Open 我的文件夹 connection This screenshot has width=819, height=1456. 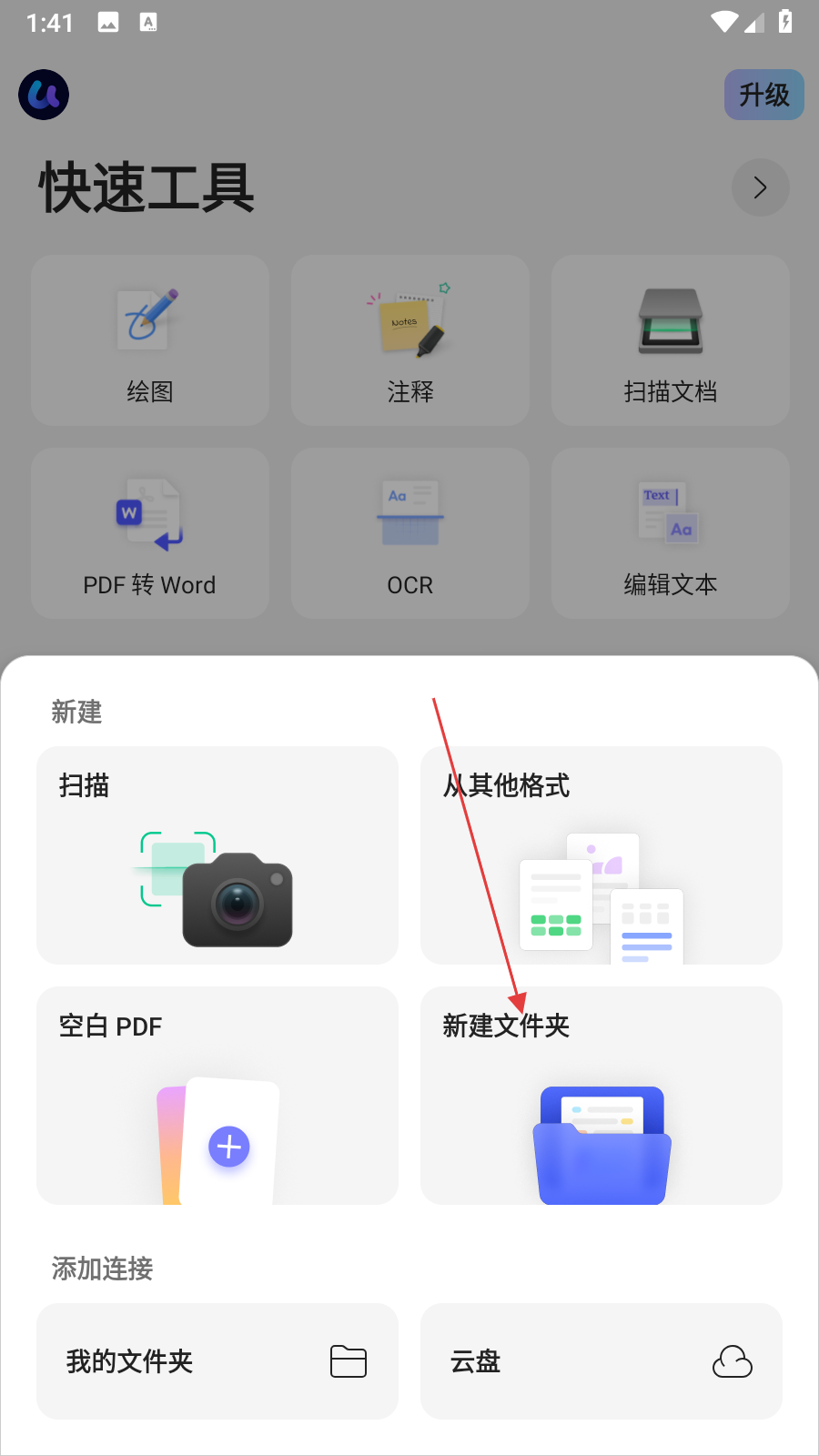pos(217,1361)
